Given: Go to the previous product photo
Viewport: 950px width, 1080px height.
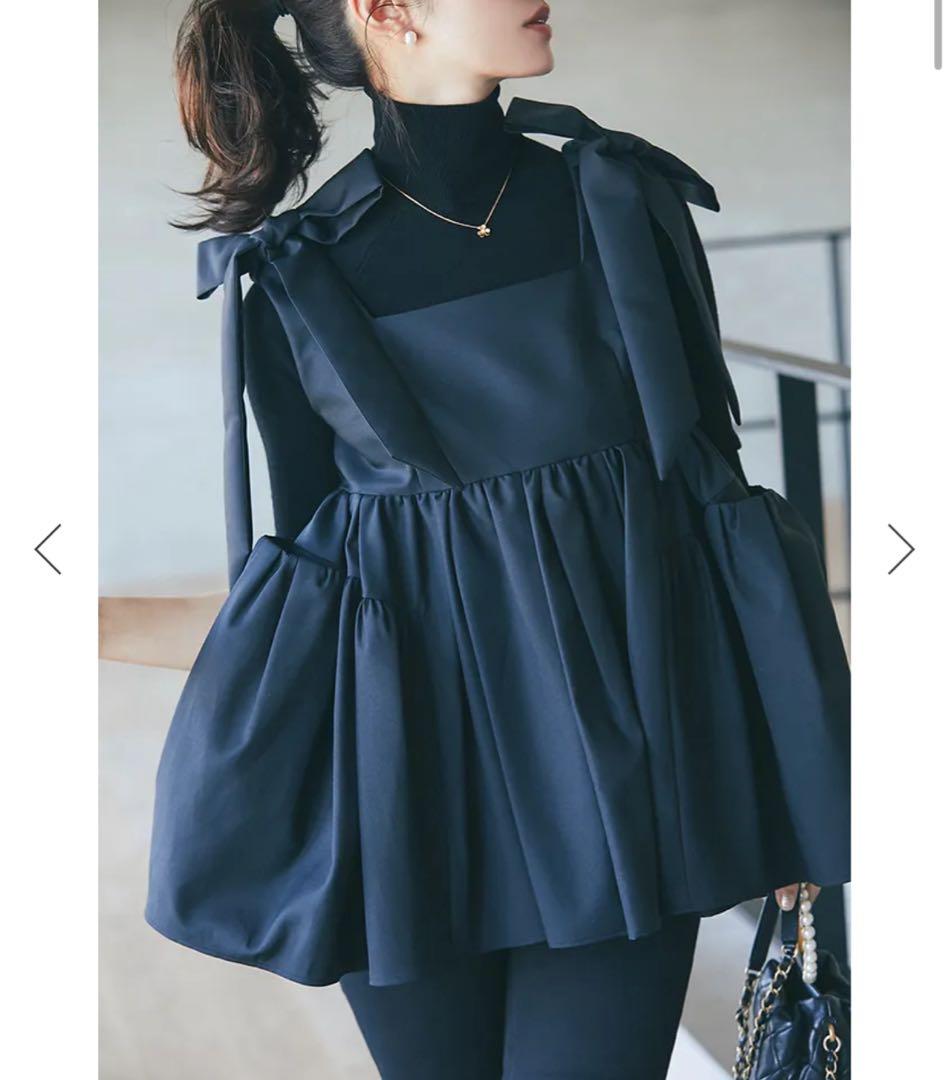Looking at the screenshot, I should tap(48, 549).
